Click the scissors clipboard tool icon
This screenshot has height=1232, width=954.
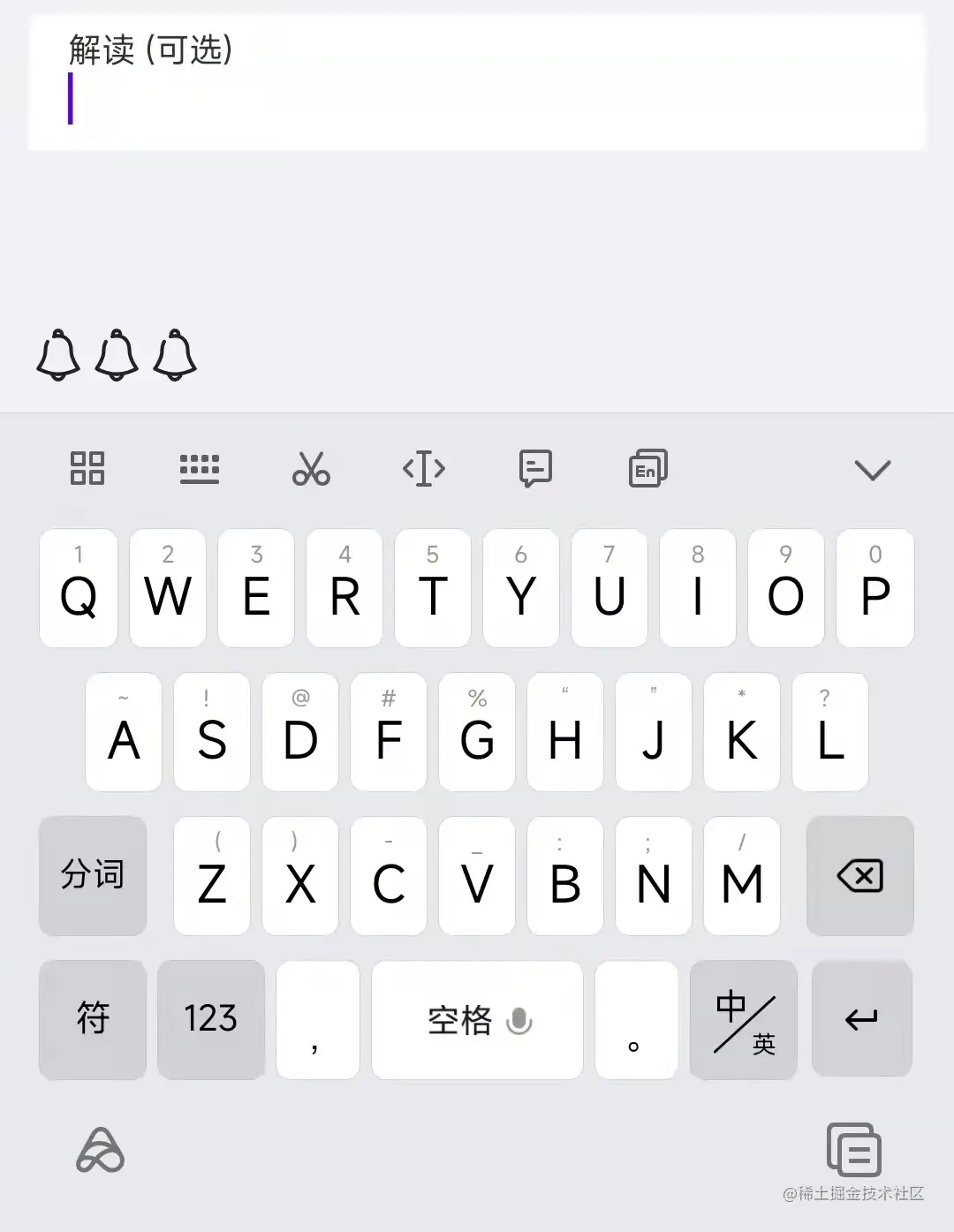point(311,468)
